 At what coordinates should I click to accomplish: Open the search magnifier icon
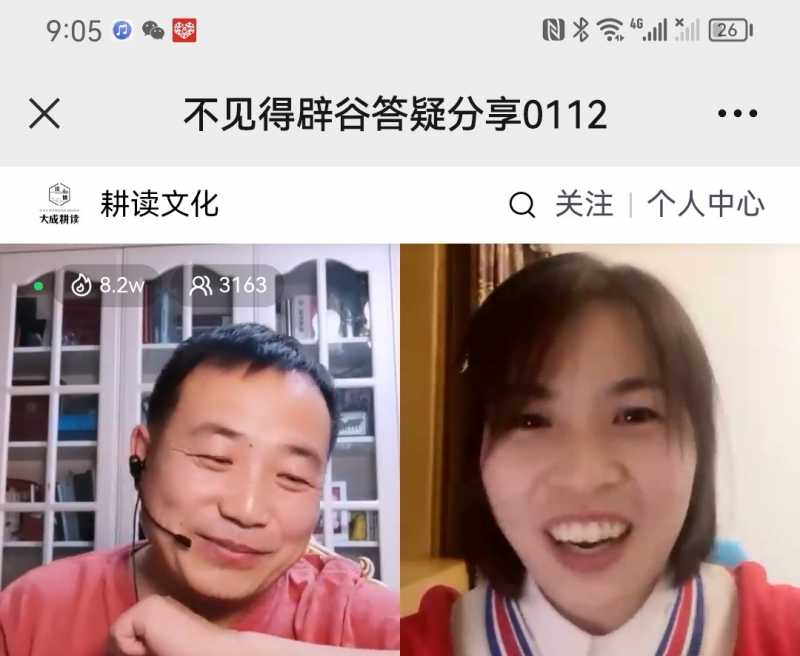point(522,205)
